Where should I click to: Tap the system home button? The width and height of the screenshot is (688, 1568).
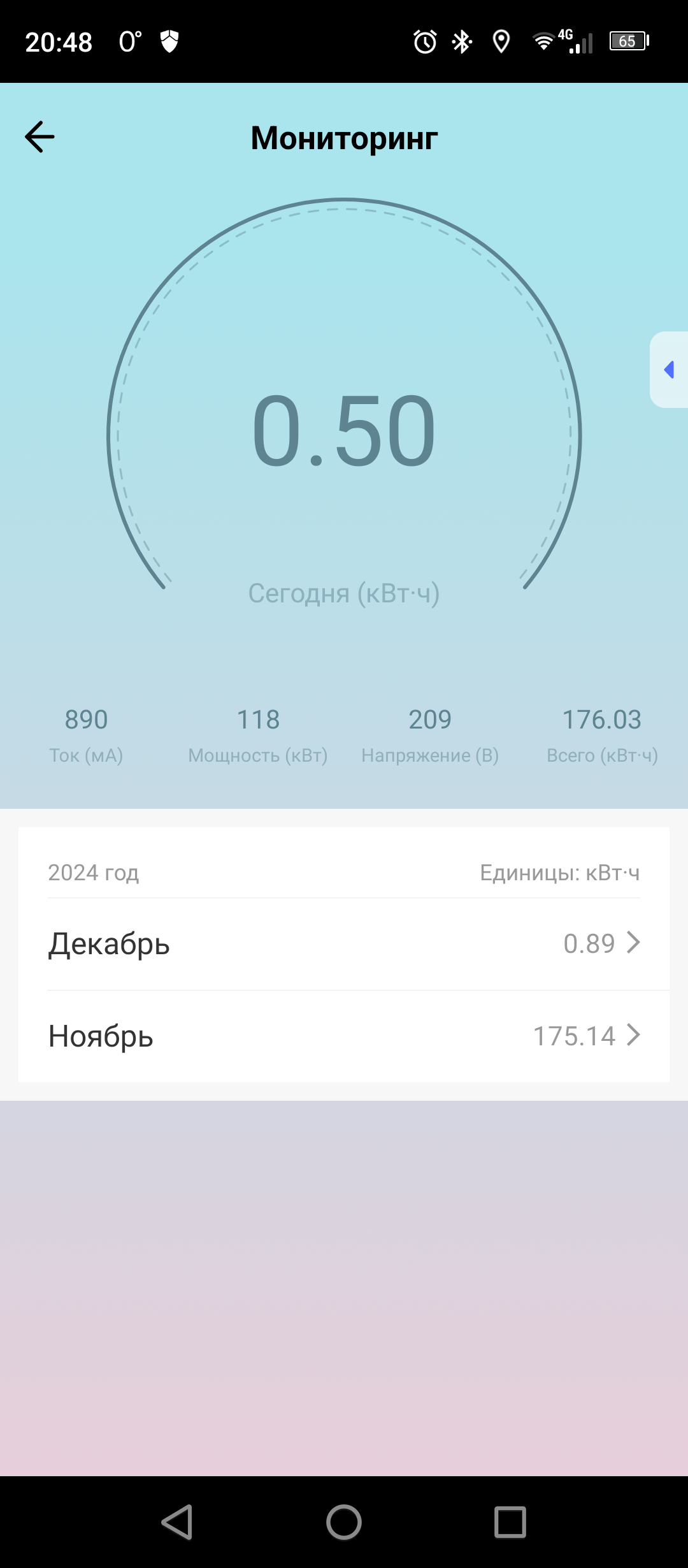click(x=344, y=1522)
